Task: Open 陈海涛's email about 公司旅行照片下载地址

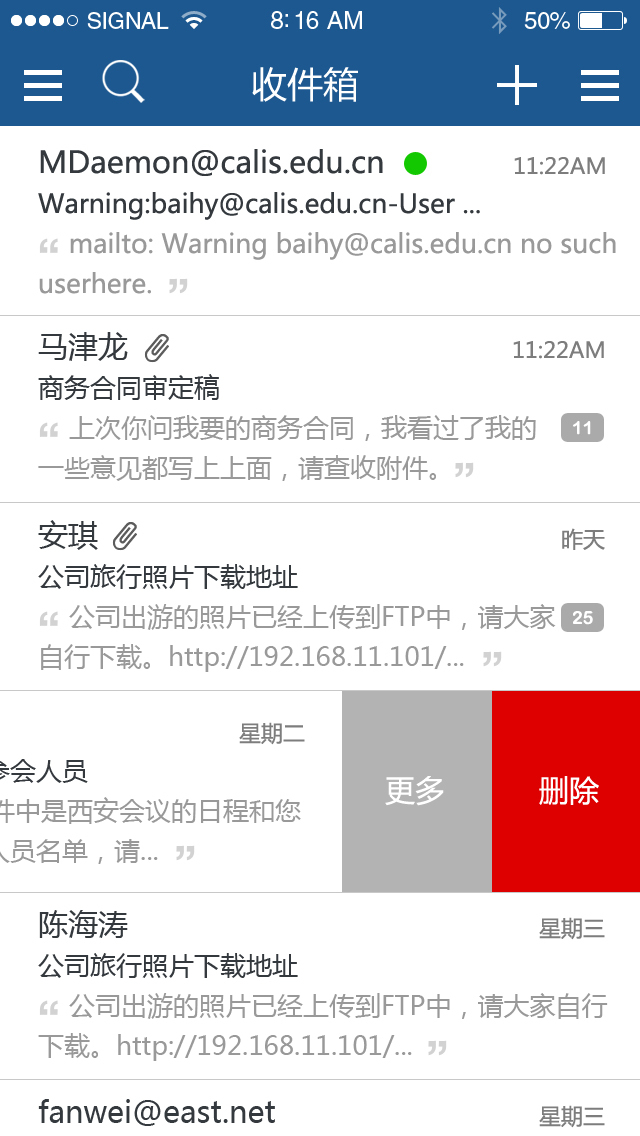Action: tap(320, 985)
